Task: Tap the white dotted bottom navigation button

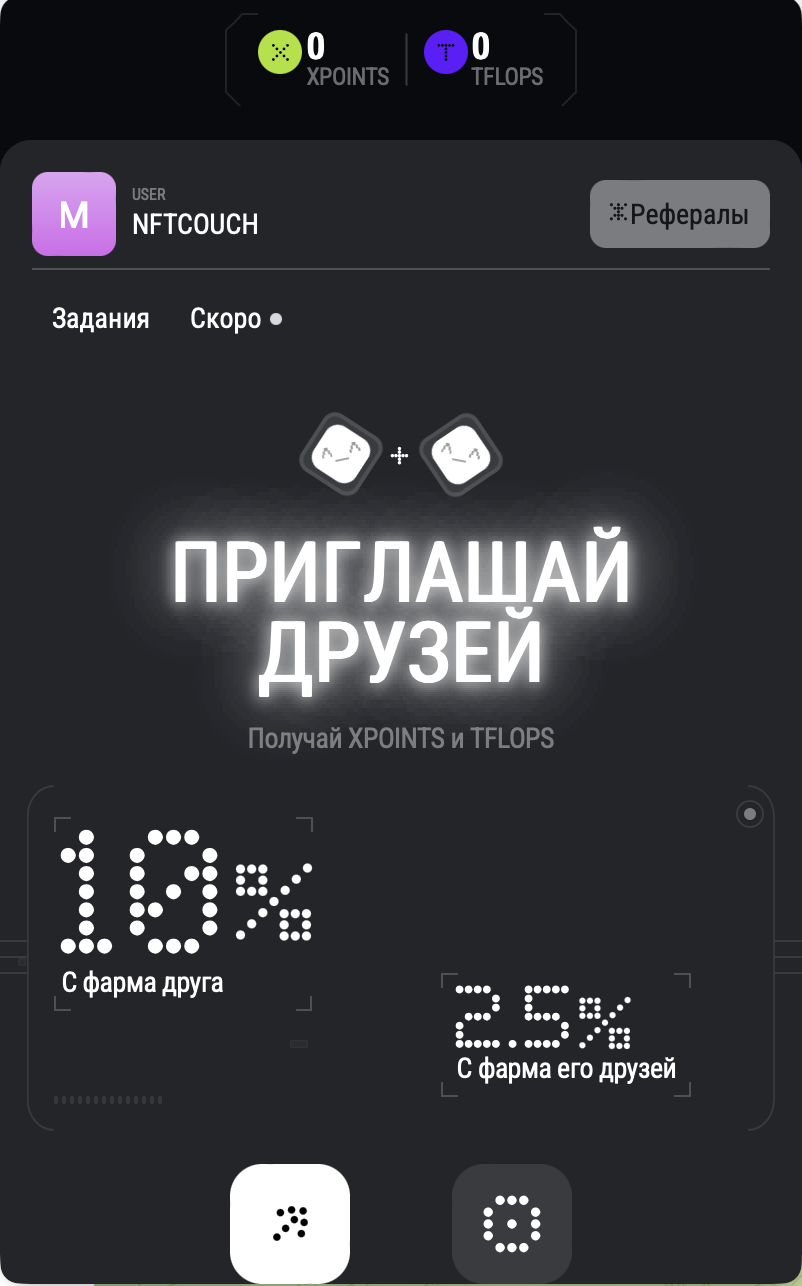Action: tap(290, 1224)
